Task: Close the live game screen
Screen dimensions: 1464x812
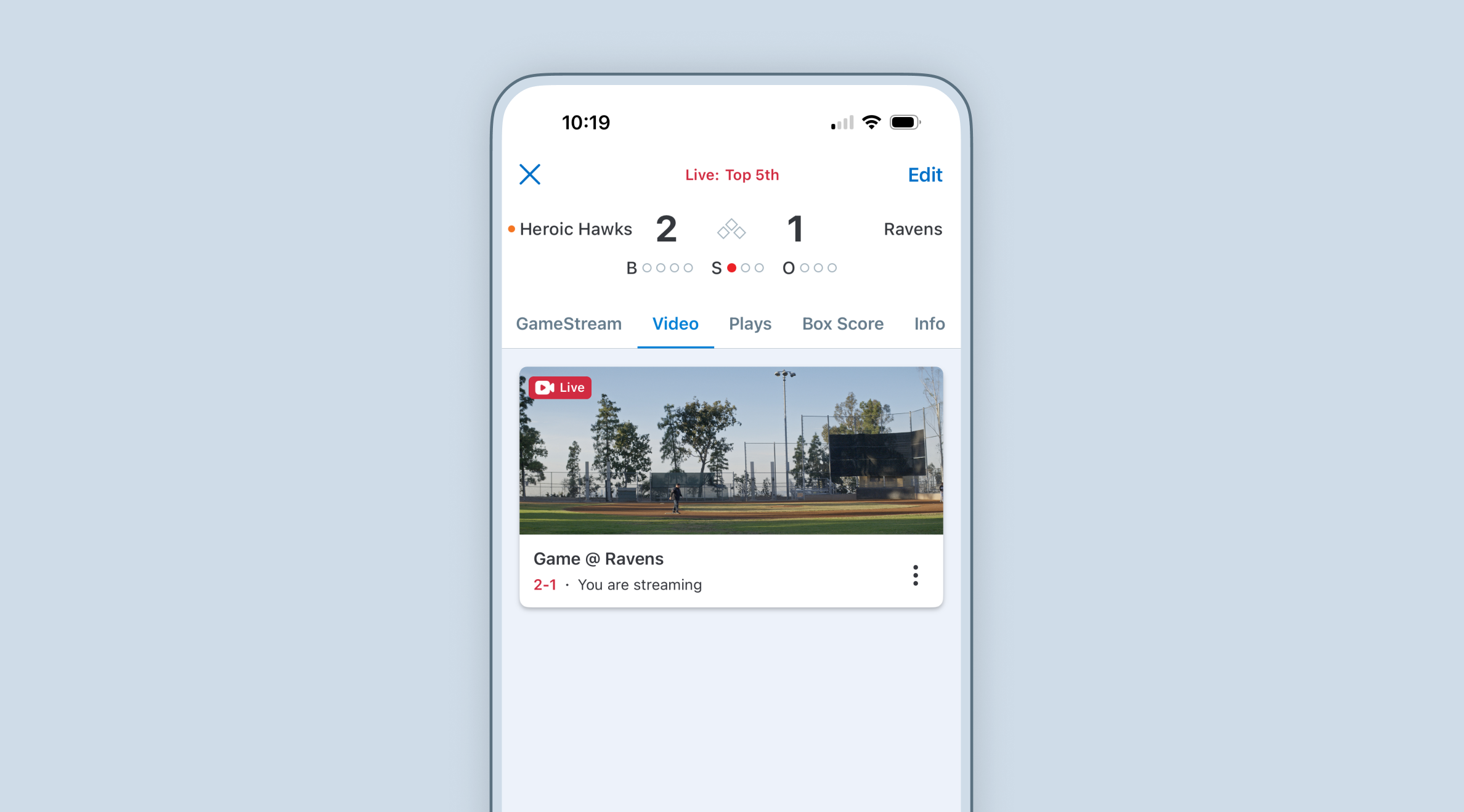Action: (x=529, y=174)
